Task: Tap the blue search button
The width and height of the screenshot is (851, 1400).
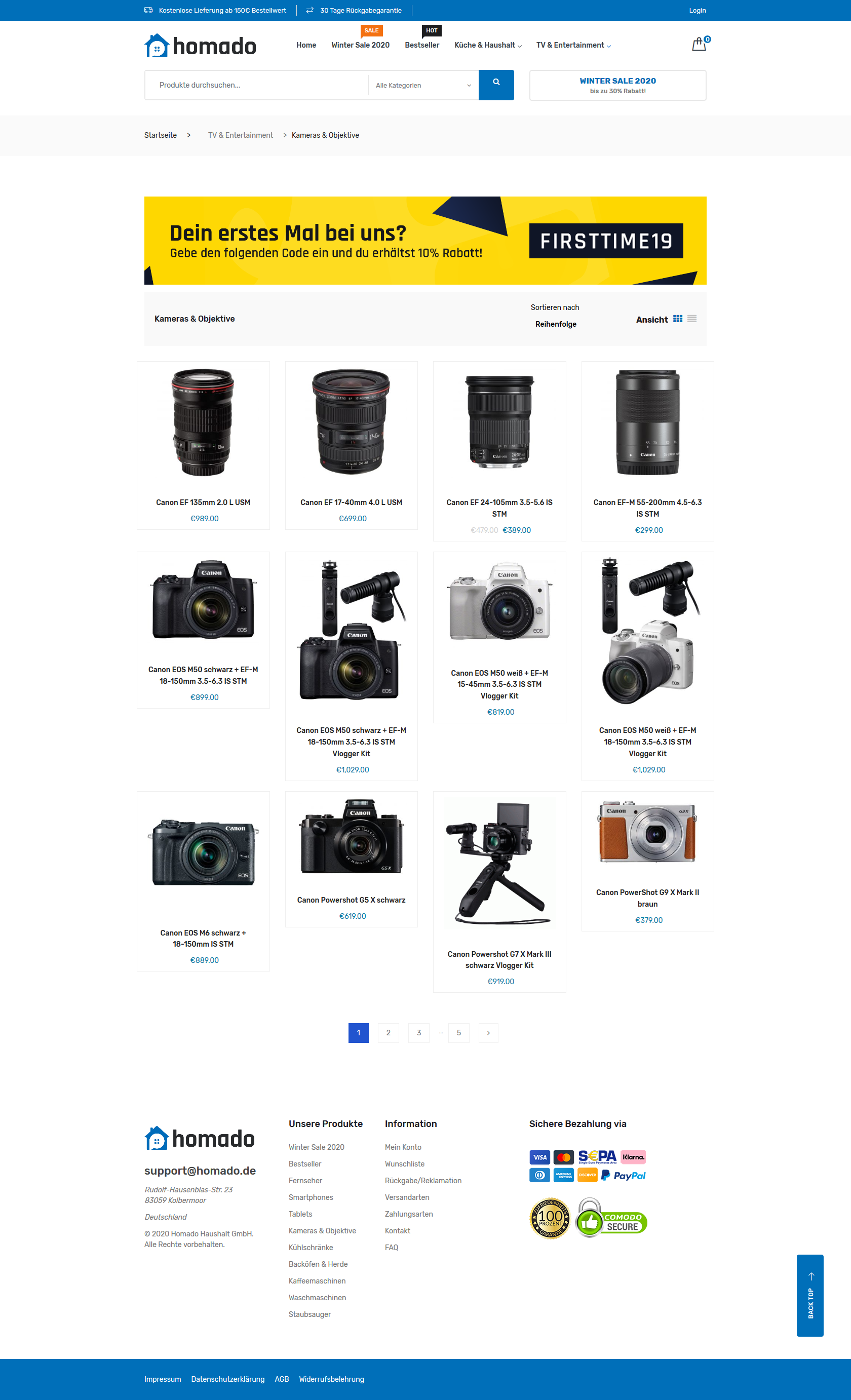Action: [x=496, y=85]
